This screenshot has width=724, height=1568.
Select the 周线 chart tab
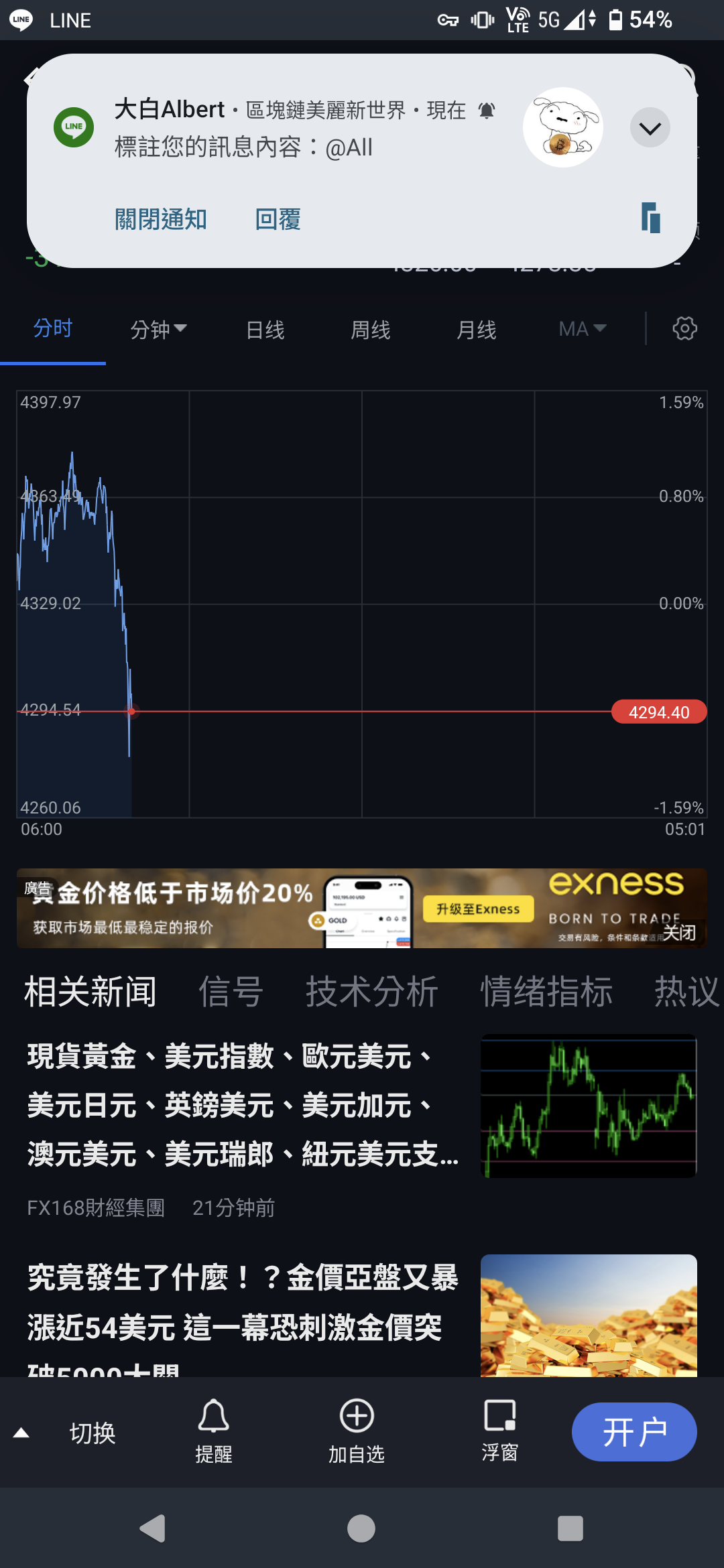(x=371, y=329)
